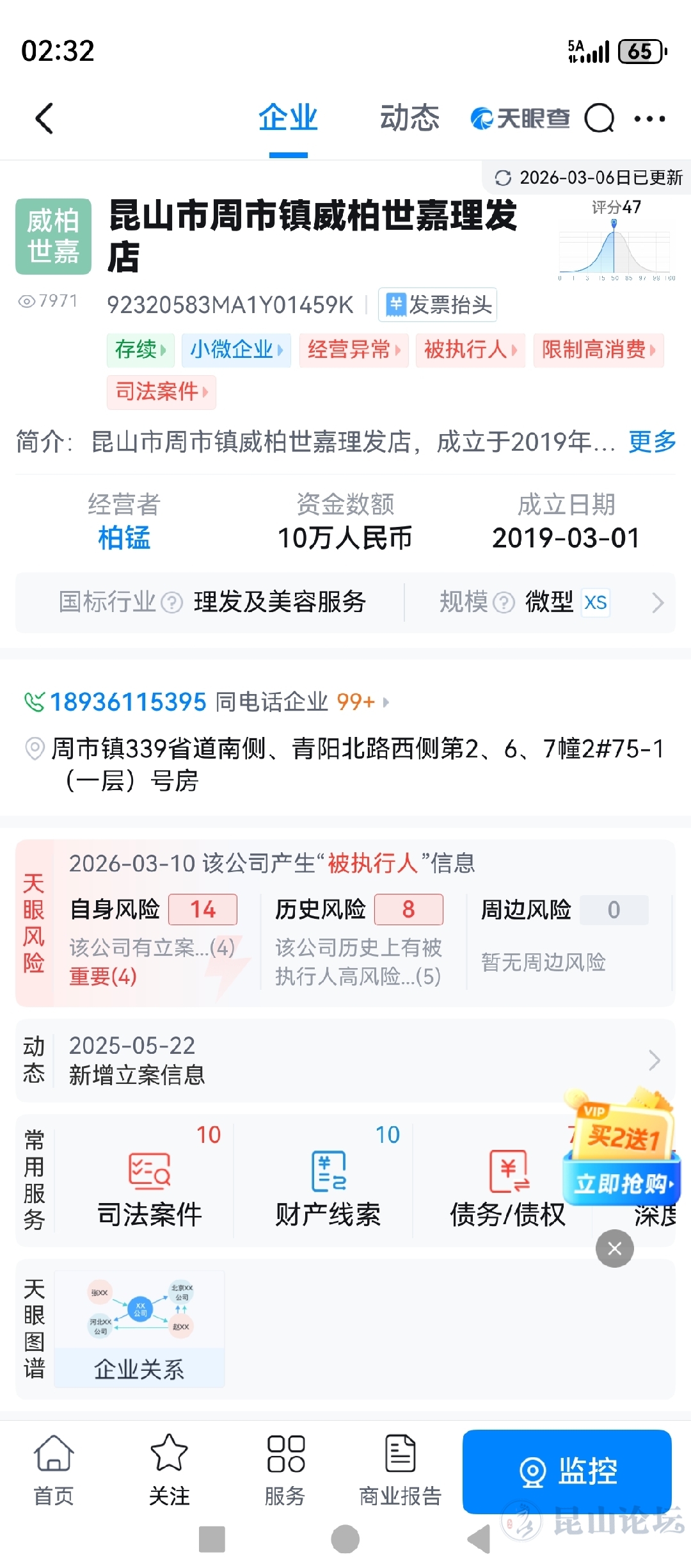Viewport: 691px width, 1568px height.
Task: Dismiss the floating VIP promo
Action: 615,1249
